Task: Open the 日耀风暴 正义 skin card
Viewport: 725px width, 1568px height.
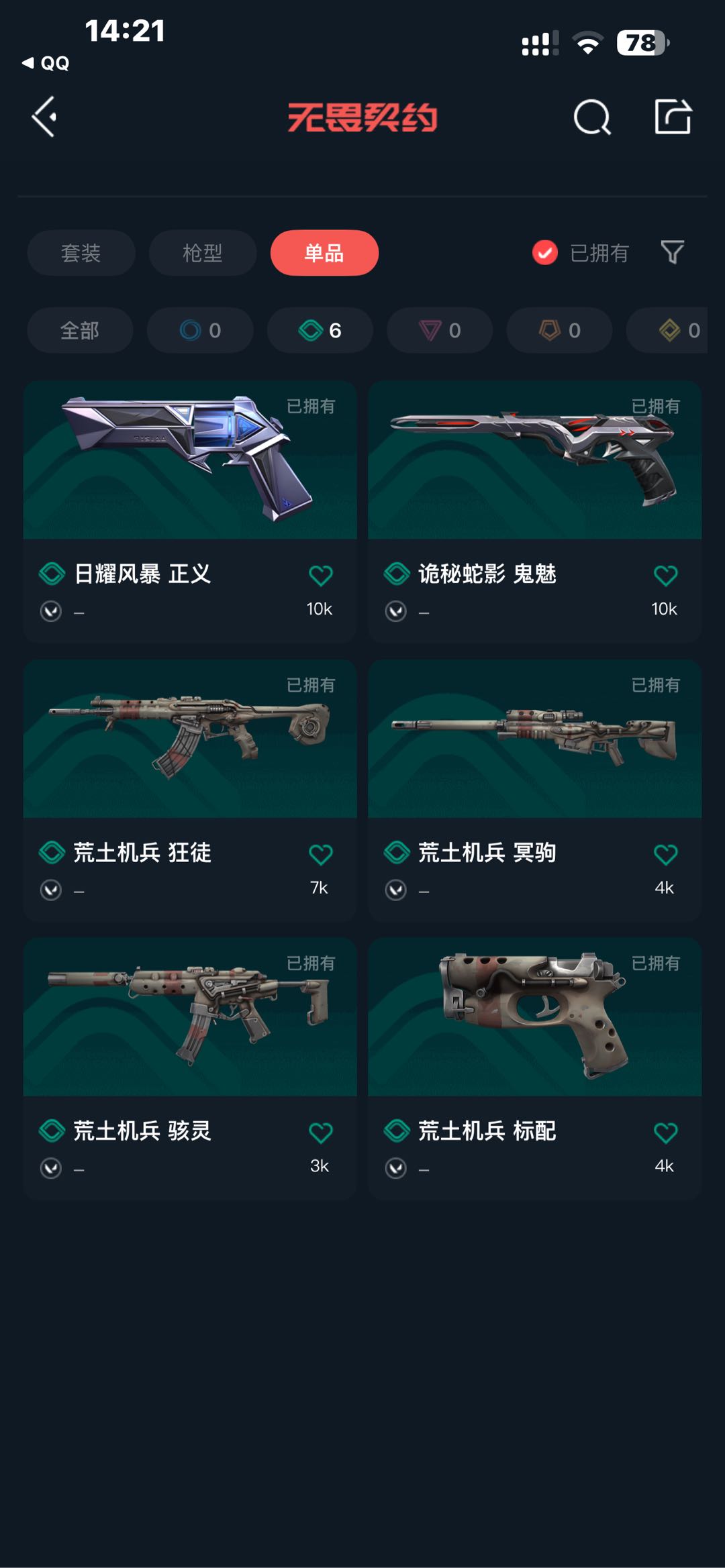Action: 190,470
